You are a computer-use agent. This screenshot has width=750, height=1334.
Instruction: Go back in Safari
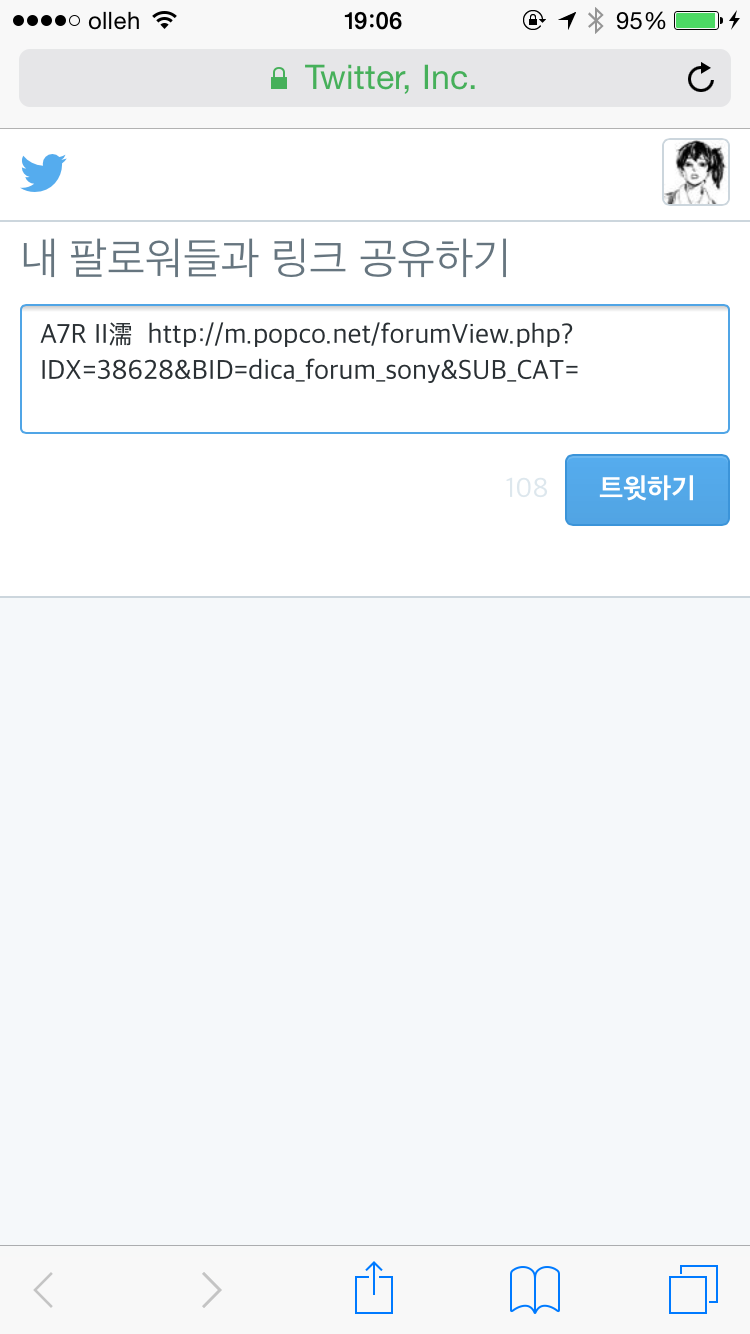click(43, 1290)
